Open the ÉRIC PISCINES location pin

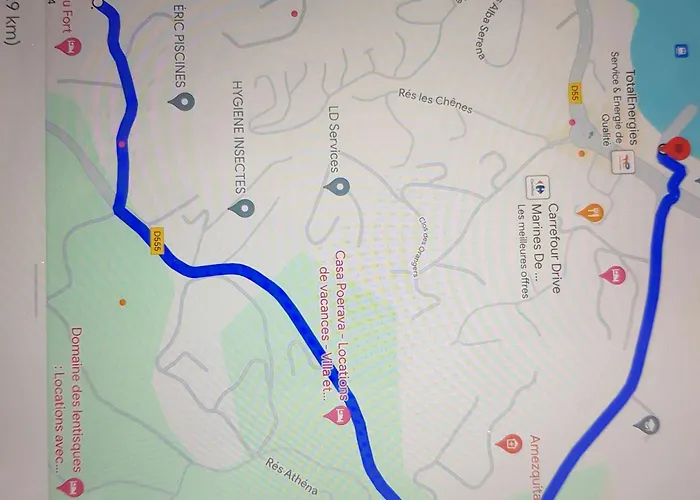coord(182,102)
